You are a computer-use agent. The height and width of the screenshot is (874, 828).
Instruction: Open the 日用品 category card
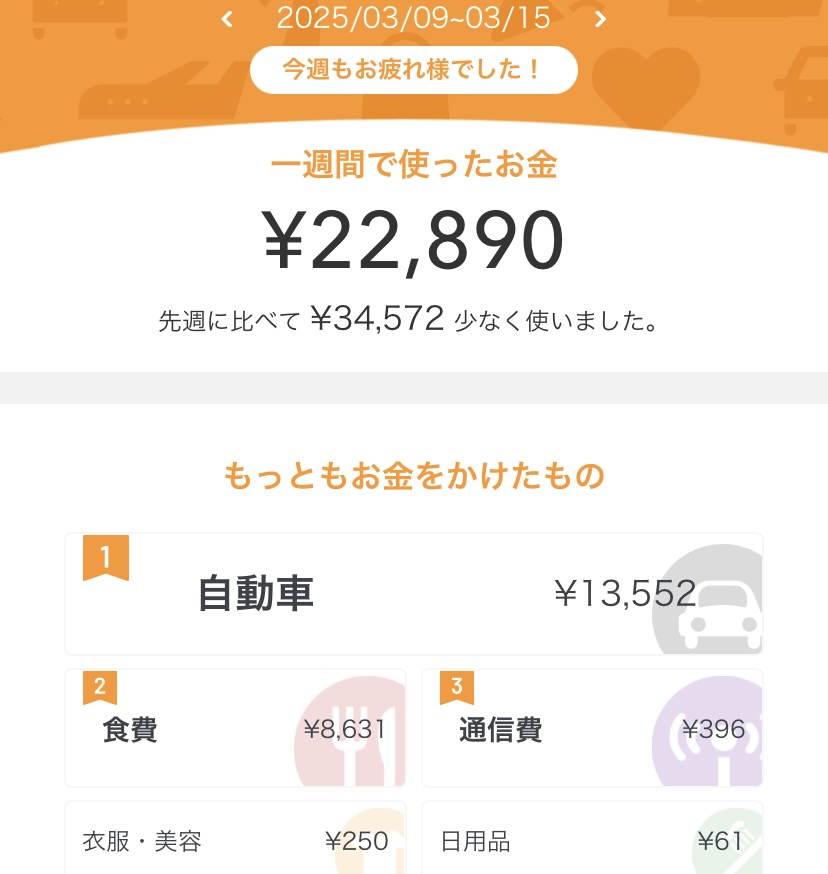pos(591,840)
